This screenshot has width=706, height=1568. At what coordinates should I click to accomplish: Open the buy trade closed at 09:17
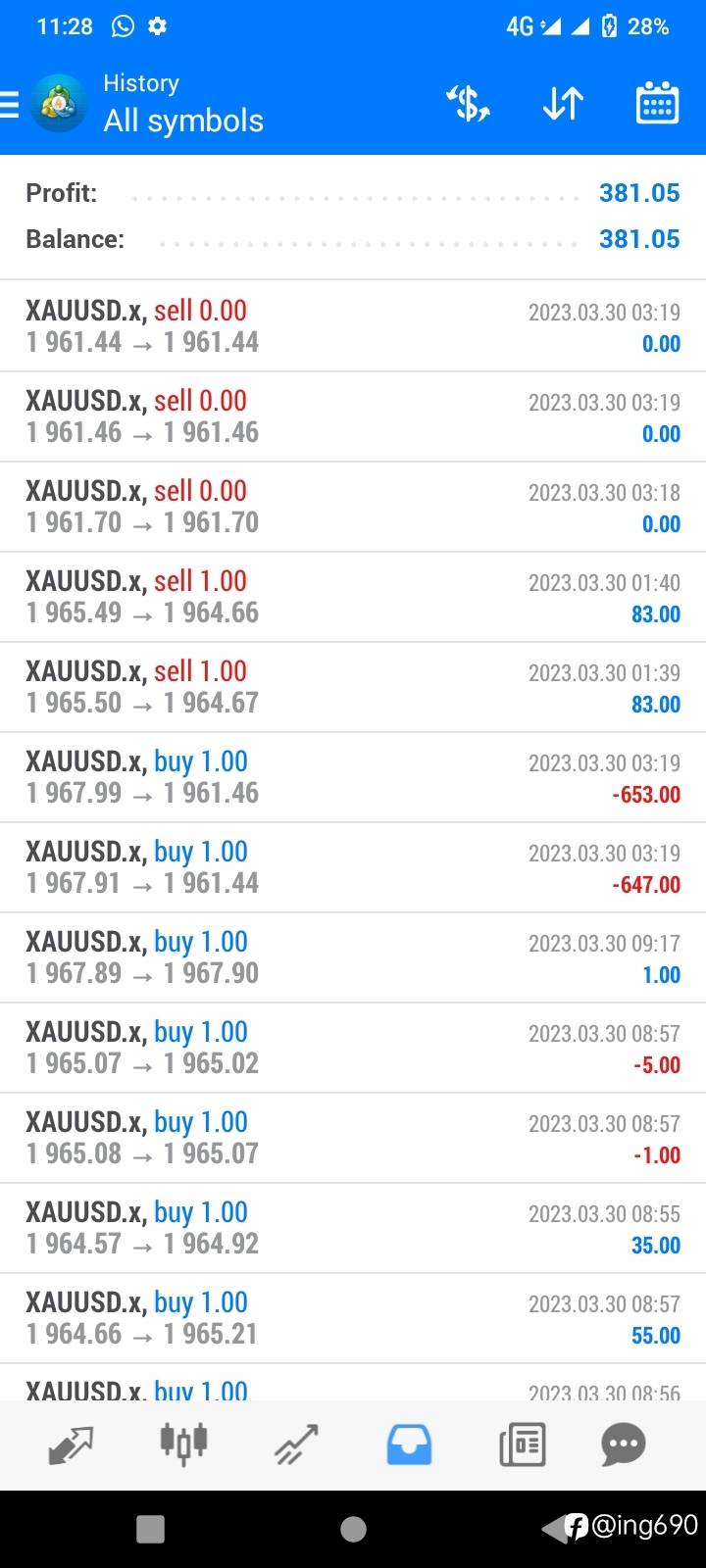coord(353,957)
